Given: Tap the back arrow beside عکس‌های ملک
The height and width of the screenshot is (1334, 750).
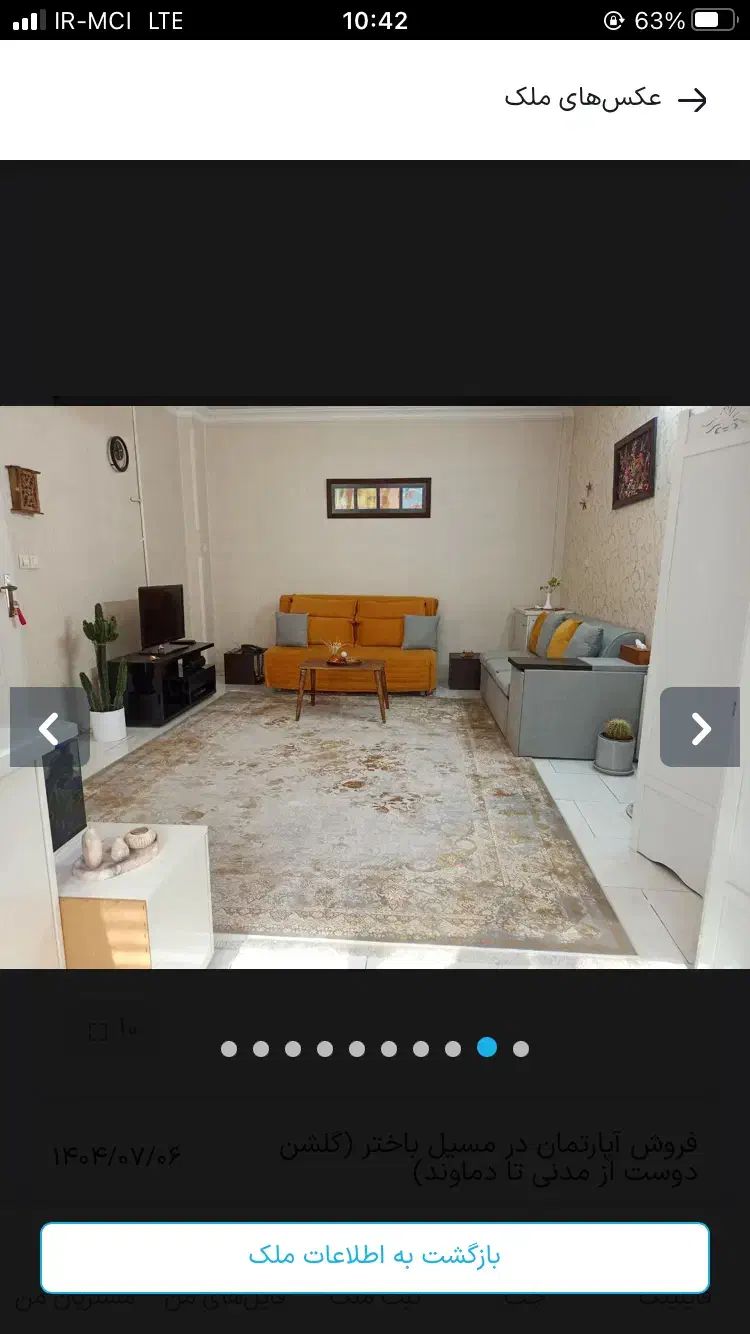Looking at the screenshot, I should 692,99.
